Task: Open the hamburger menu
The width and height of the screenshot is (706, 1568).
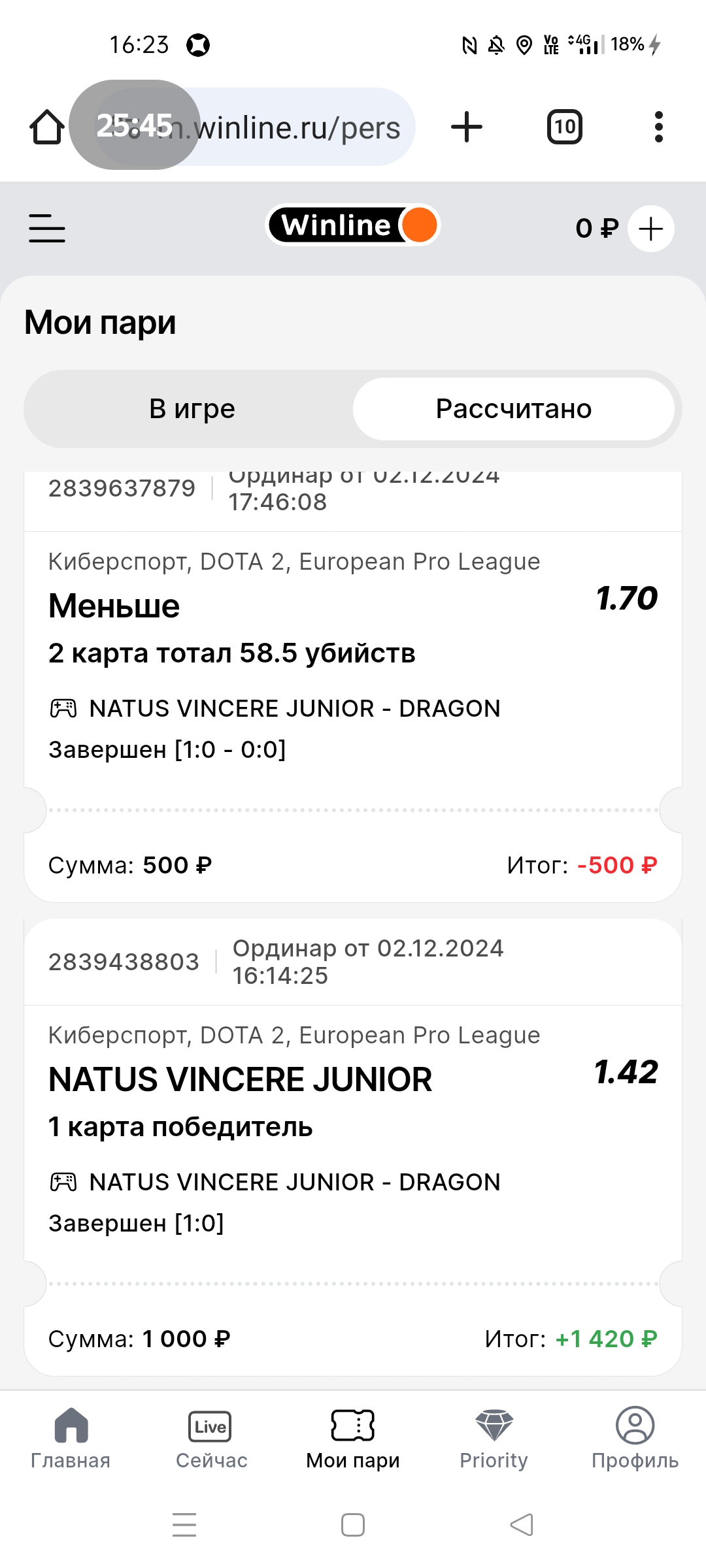Action: (47, 229)
